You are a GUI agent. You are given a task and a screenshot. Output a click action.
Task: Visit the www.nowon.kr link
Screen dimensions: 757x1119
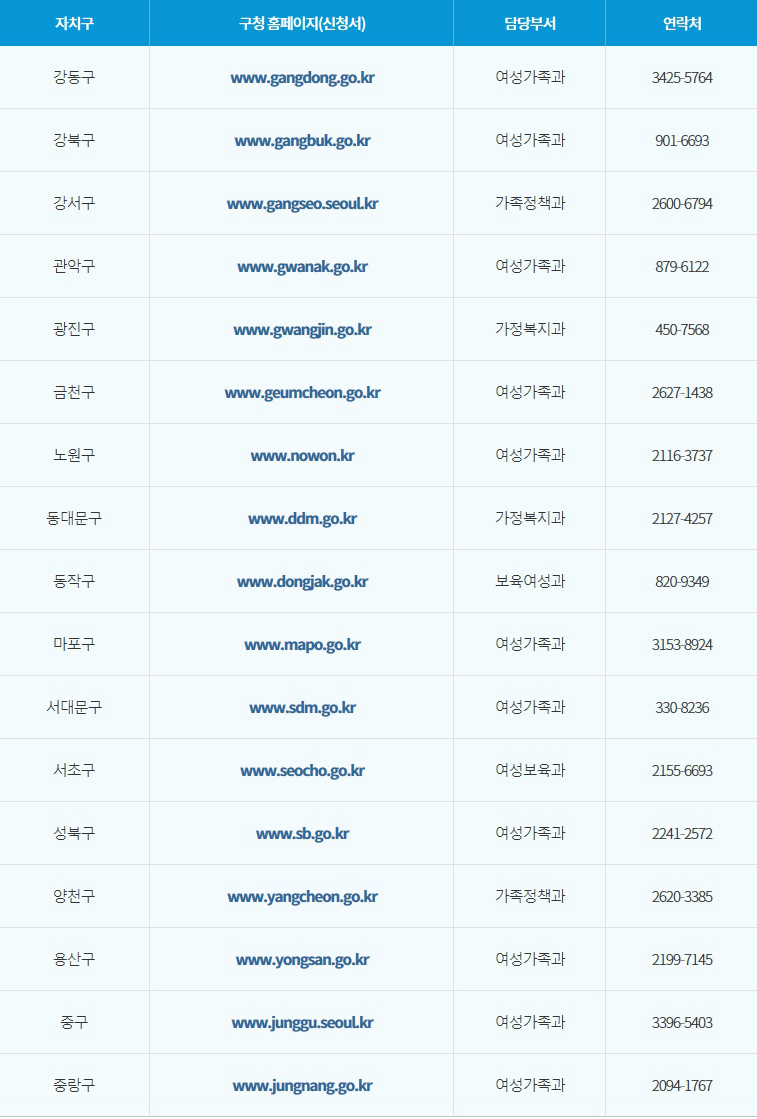pos(302,455)
